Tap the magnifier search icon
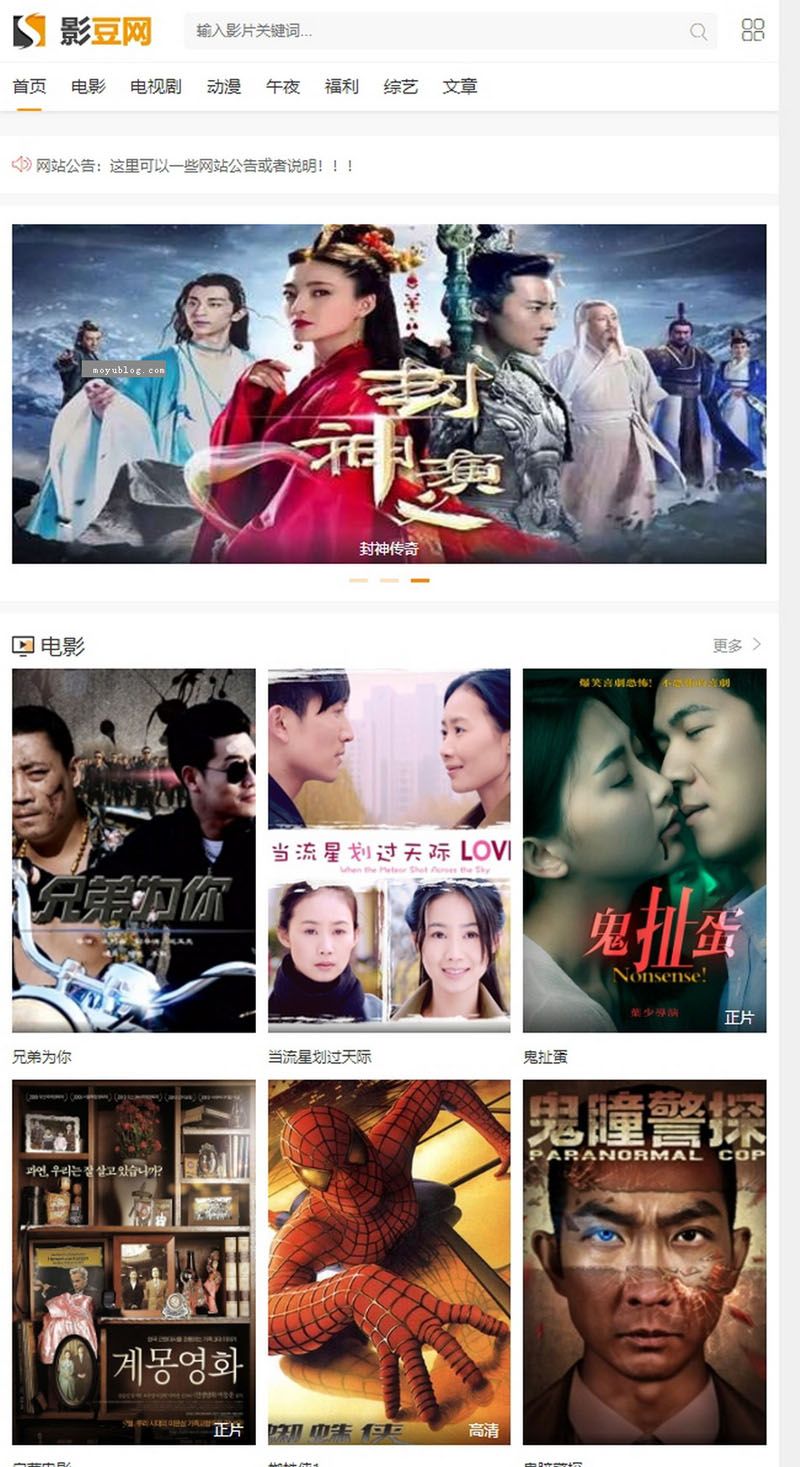The height and width of the screenshot is (1467, 800). pos(698,32)
